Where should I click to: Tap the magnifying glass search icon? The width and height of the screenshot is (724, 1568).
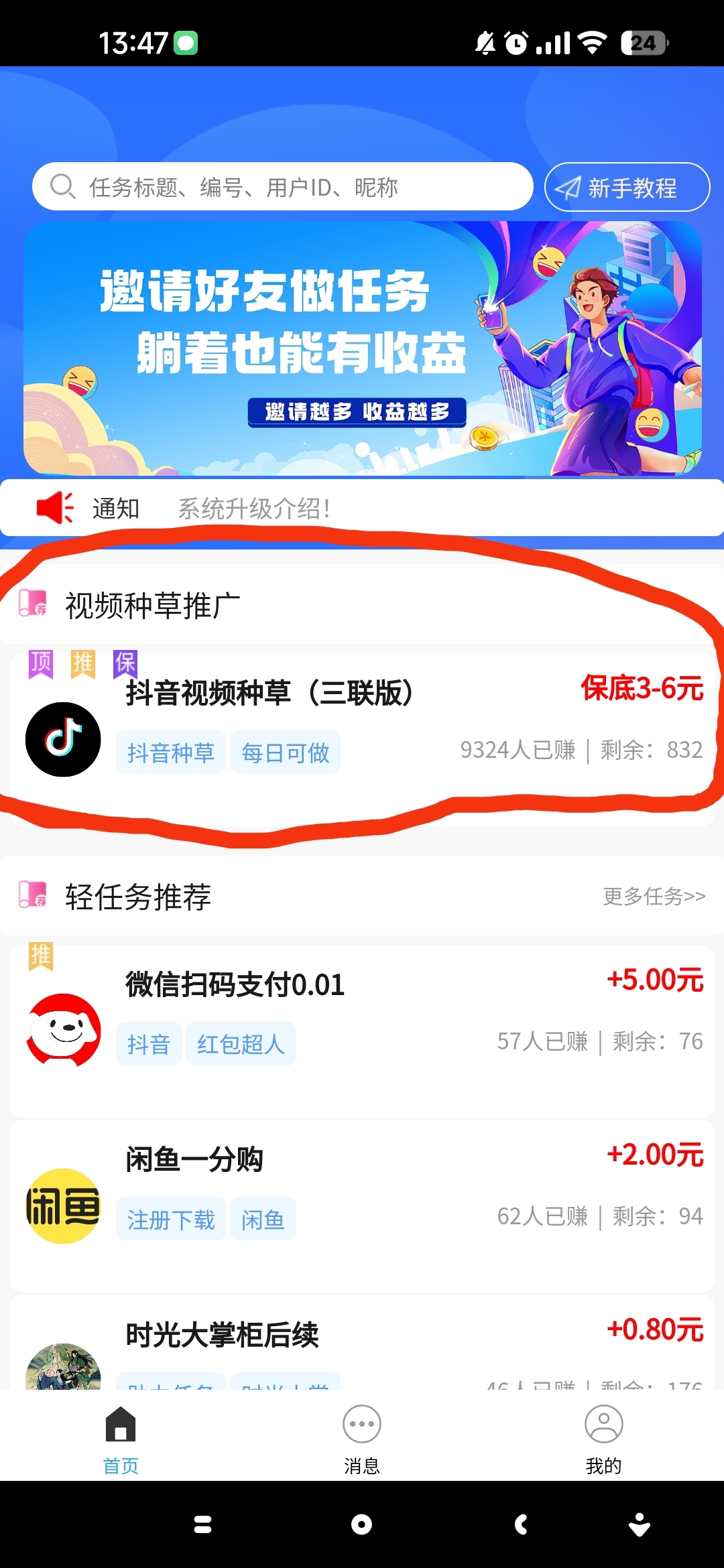tap(64, 186)
